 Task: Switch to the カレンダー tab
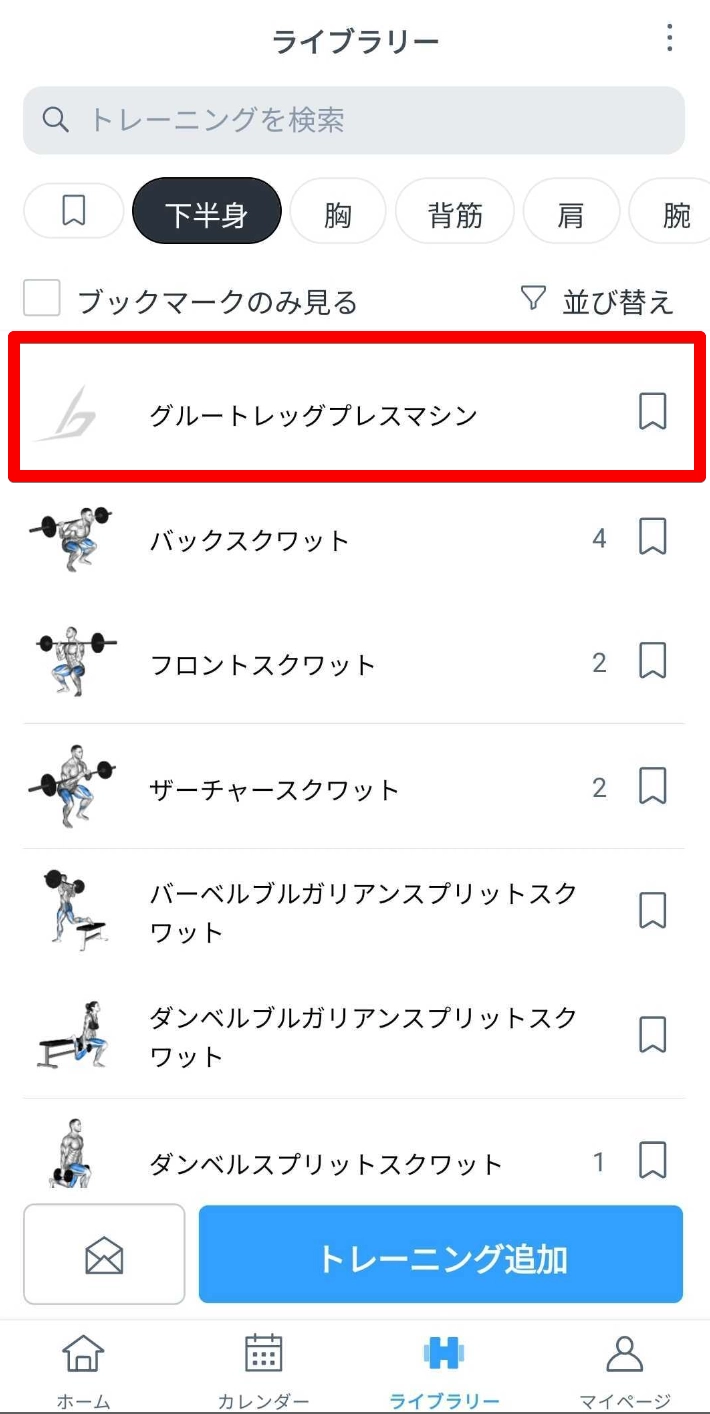263,1369
